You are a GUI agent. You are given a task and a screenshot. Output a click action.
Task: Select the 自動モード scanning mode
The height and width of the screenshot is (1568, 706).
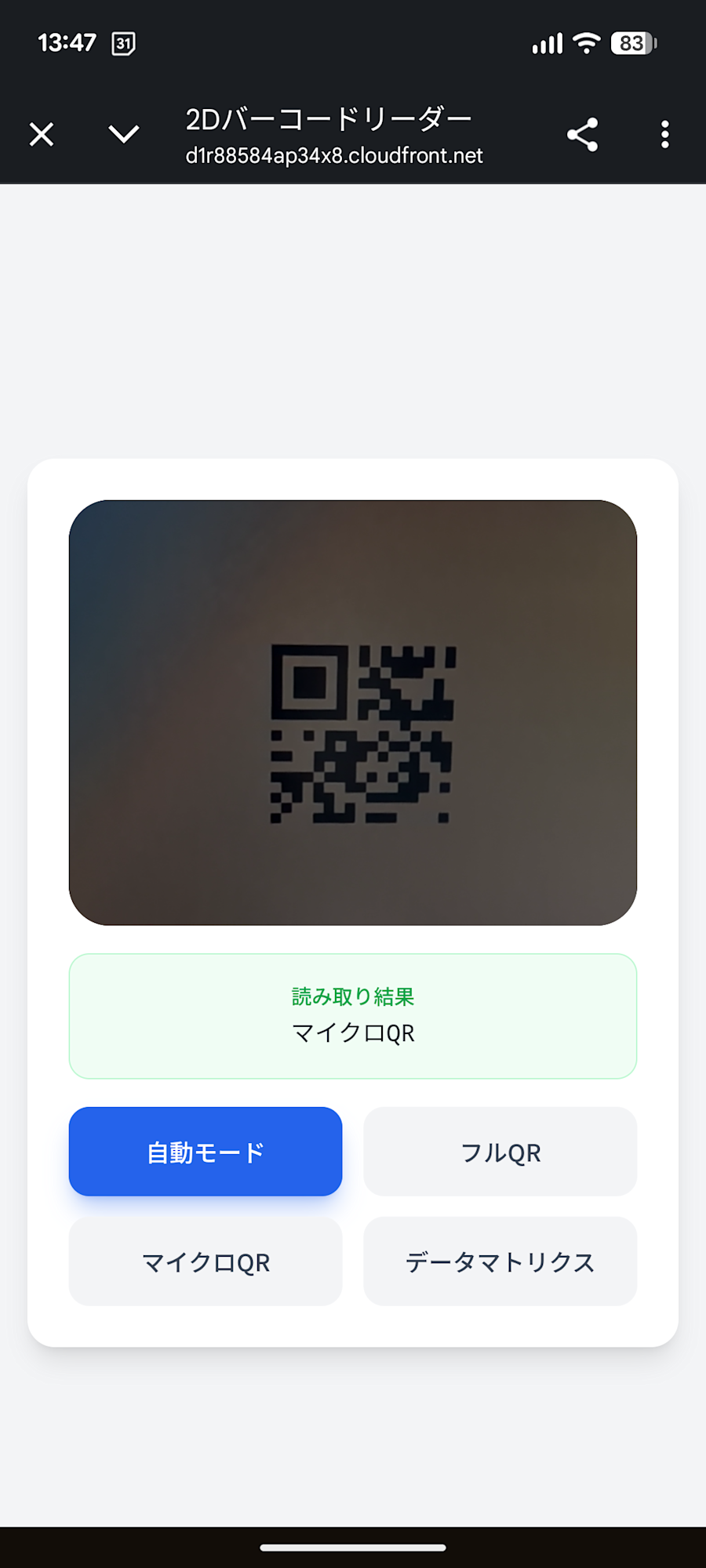click(205, 1152)
